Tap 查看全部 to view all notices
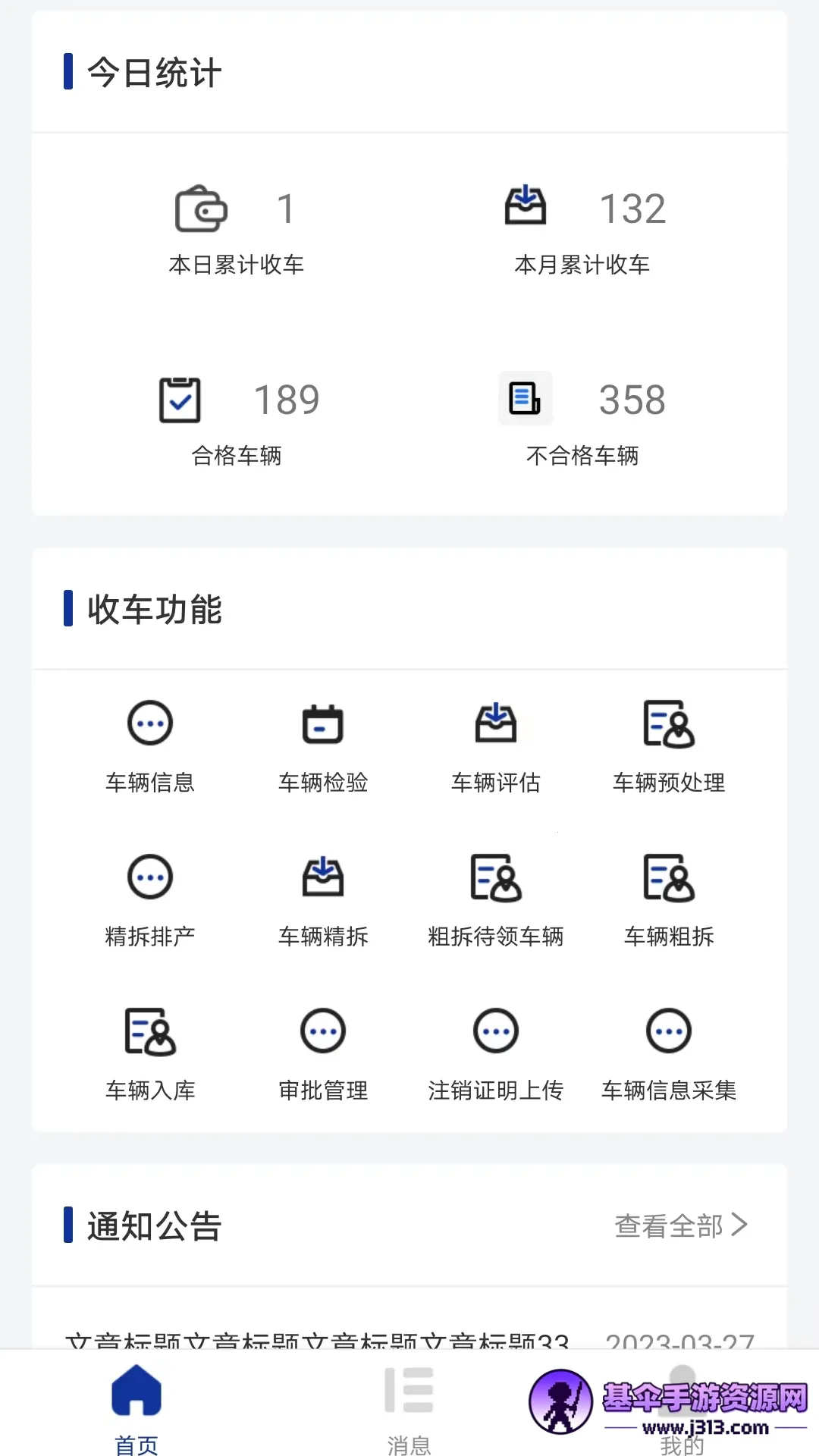The width and height of the screenshot is (819, 1456). tap(680, 1225)
